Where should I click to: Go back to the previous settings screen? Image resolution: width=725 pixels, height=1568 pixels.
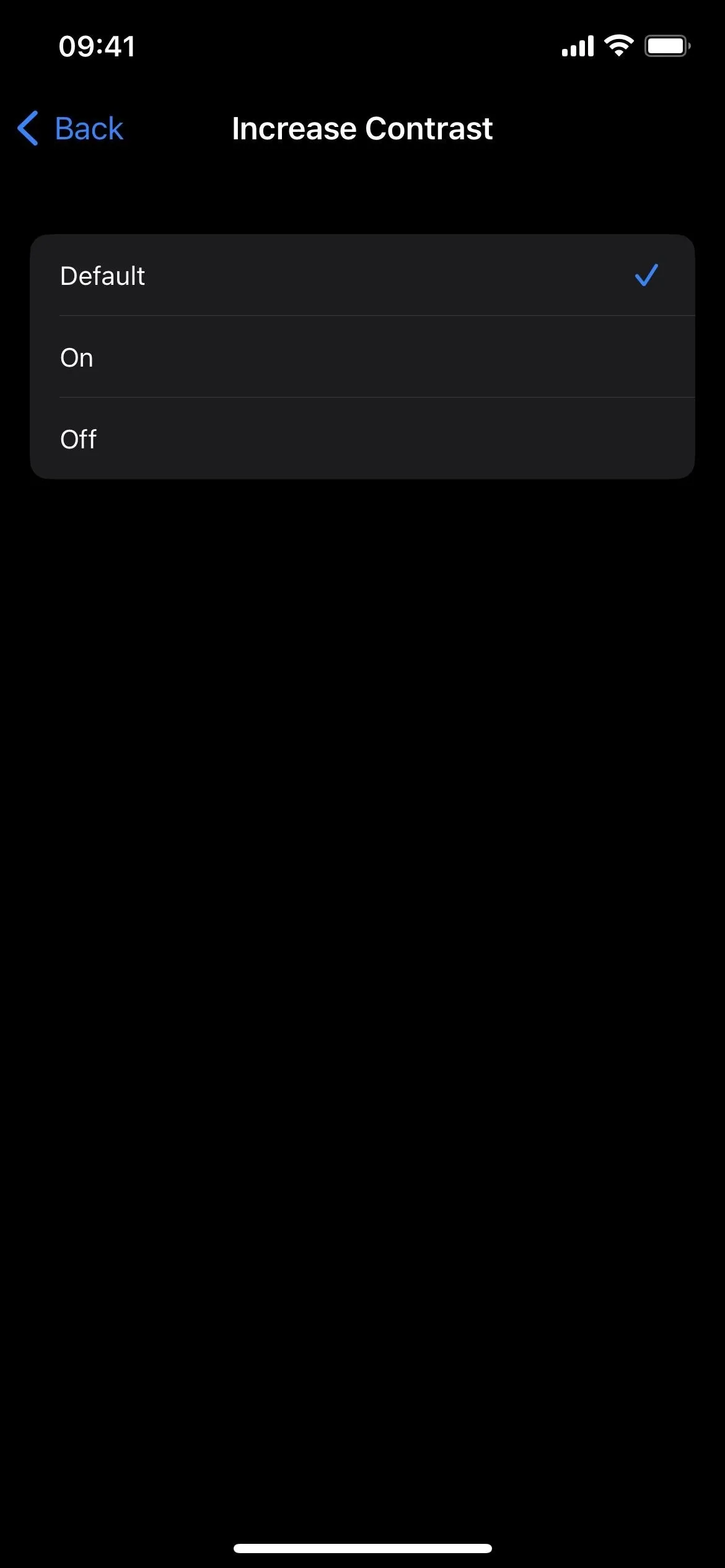tap(71, 129)
